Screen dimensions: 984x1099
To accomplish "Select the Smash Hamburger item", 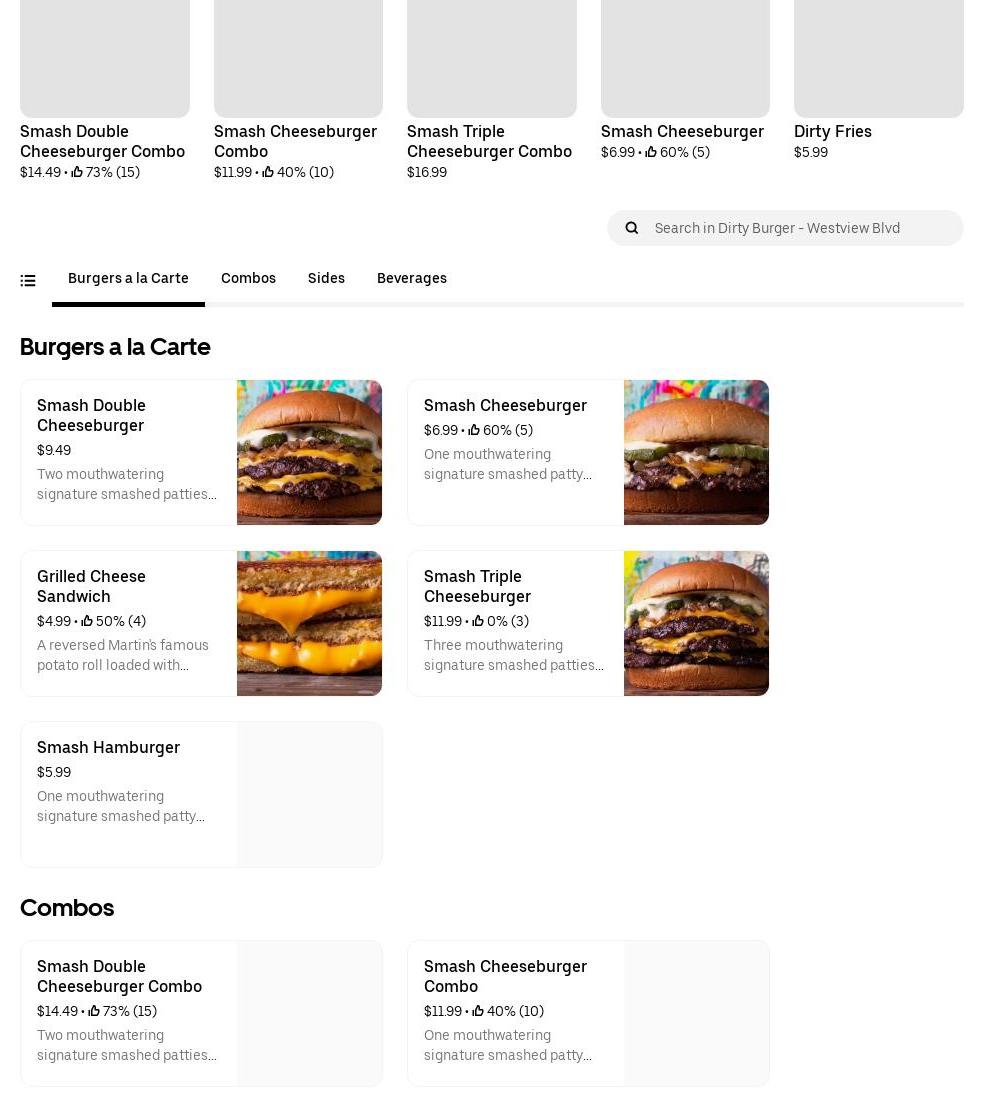I will [201, 794].
